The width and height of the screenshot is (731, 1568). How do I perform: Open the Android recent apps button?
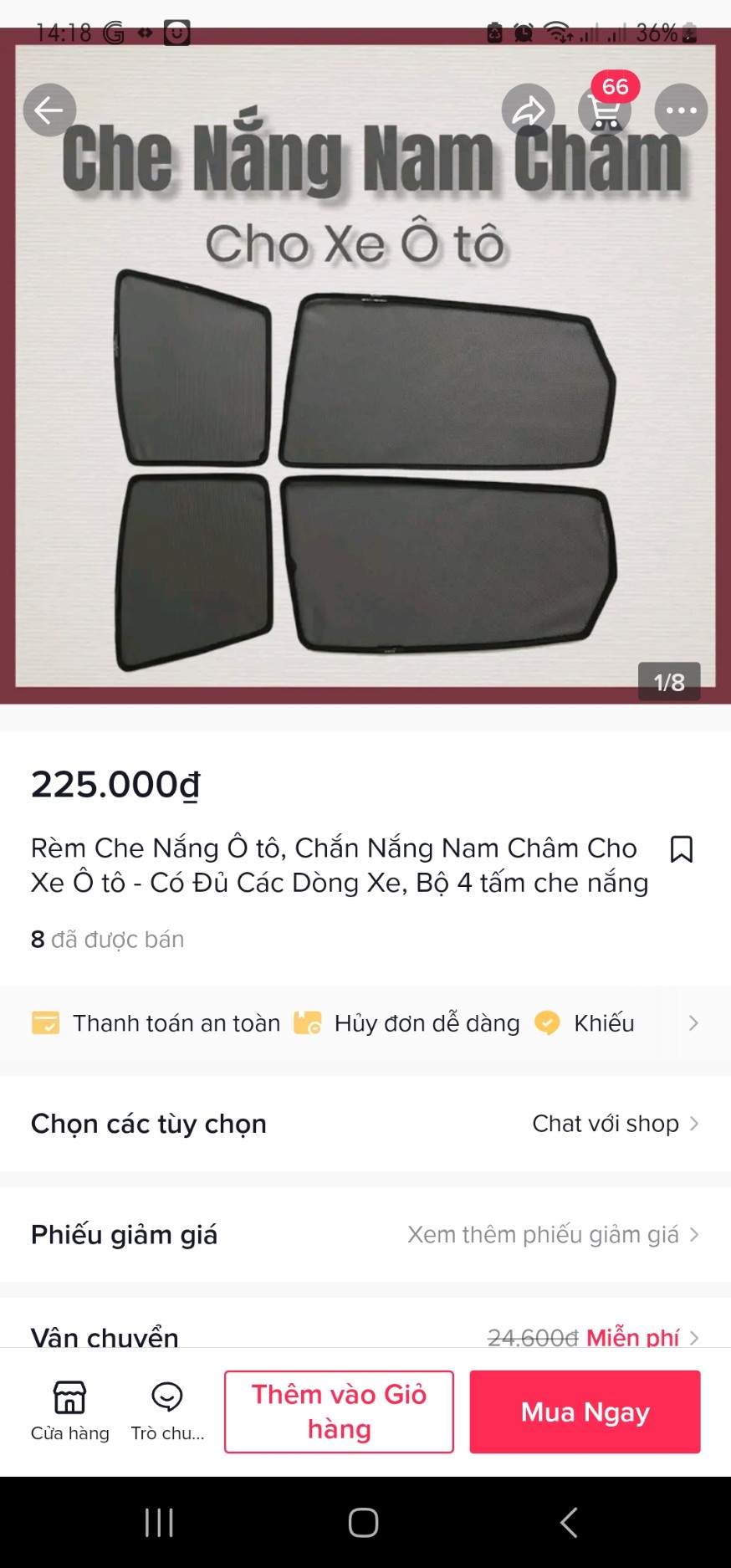pyautogui.click(x=159, y=1523)
